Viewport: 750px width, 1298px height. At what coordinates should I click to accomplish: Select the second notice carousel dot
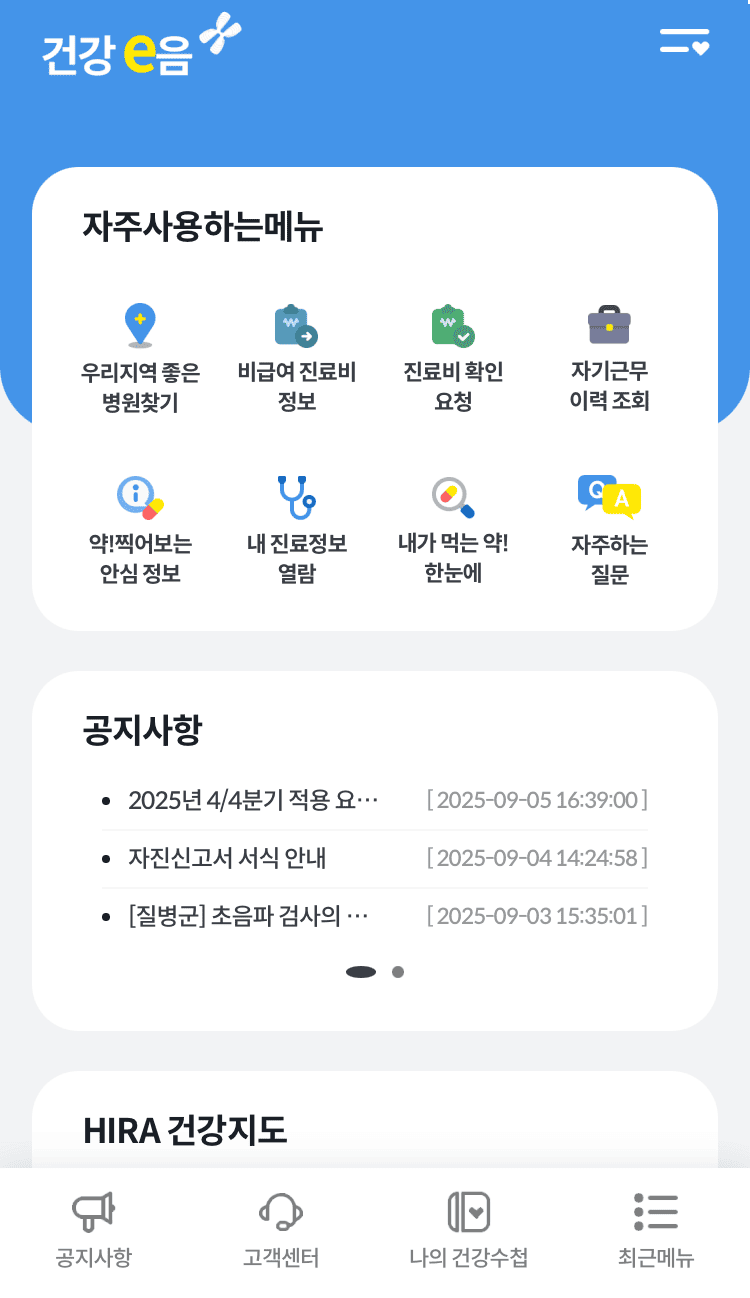coord(398,971)
